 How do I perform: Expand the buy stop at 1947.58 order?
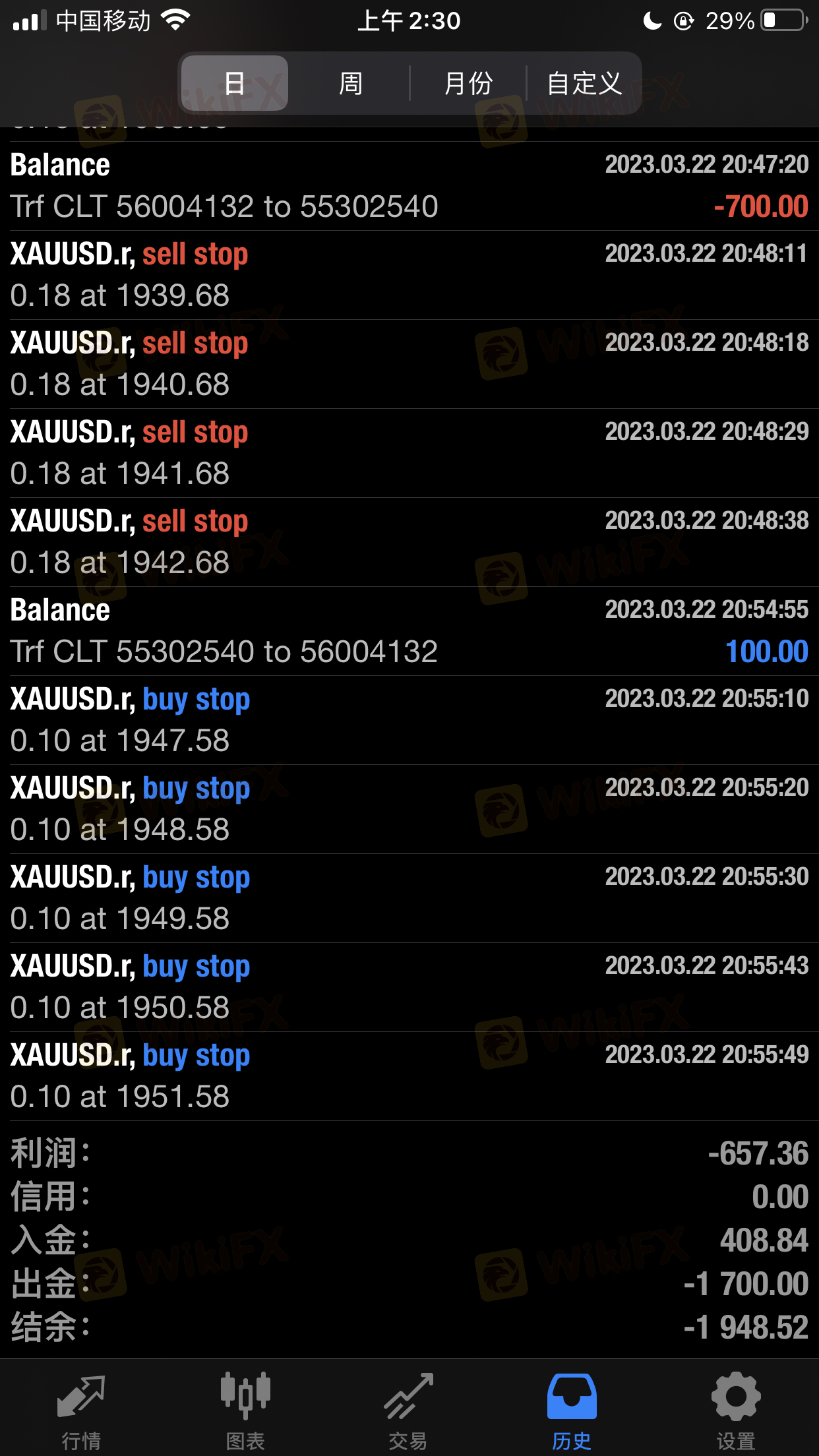click(x=409, y=720)
